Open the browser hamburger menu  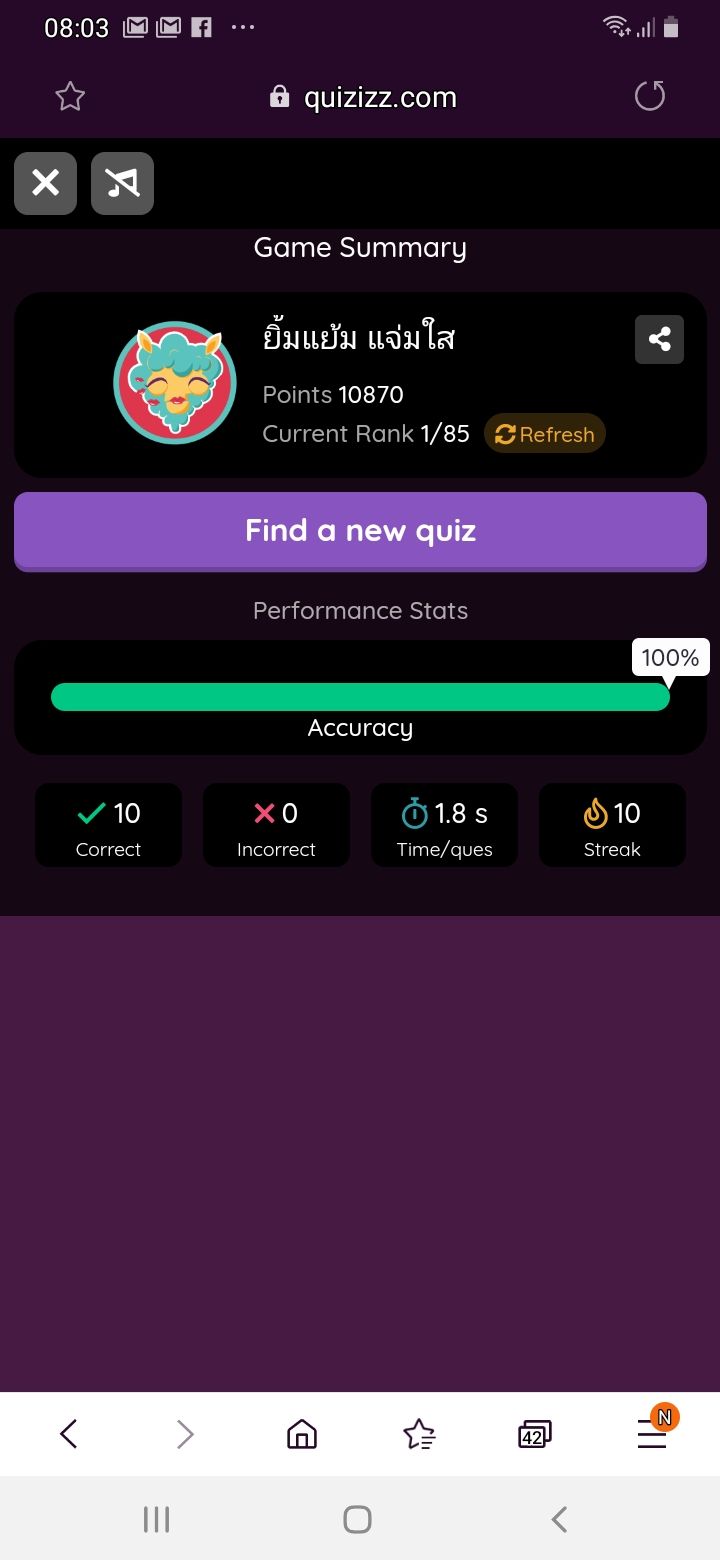click(x=652, y=1434)
